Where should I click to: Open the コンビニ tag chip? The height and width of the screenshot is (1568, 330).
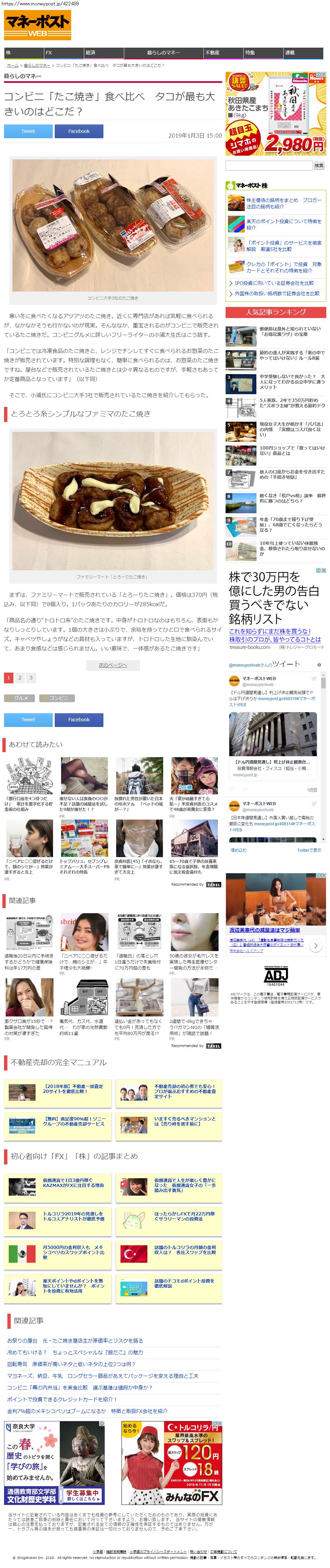coord(58,698)
